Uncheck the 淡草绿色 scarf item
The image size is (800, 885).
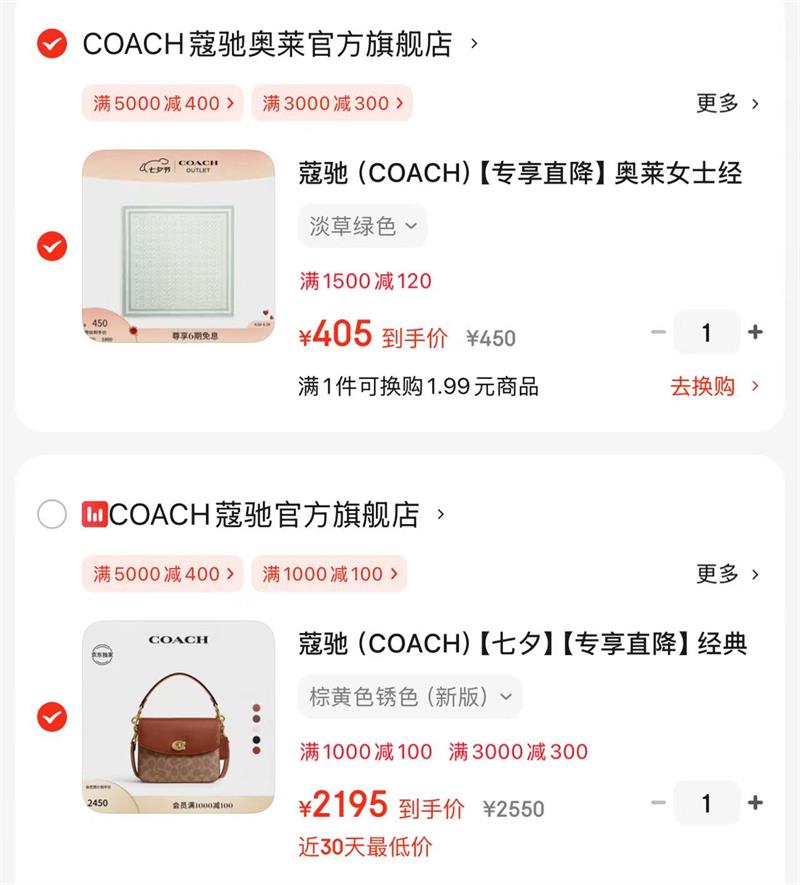(x=51, y=245)
